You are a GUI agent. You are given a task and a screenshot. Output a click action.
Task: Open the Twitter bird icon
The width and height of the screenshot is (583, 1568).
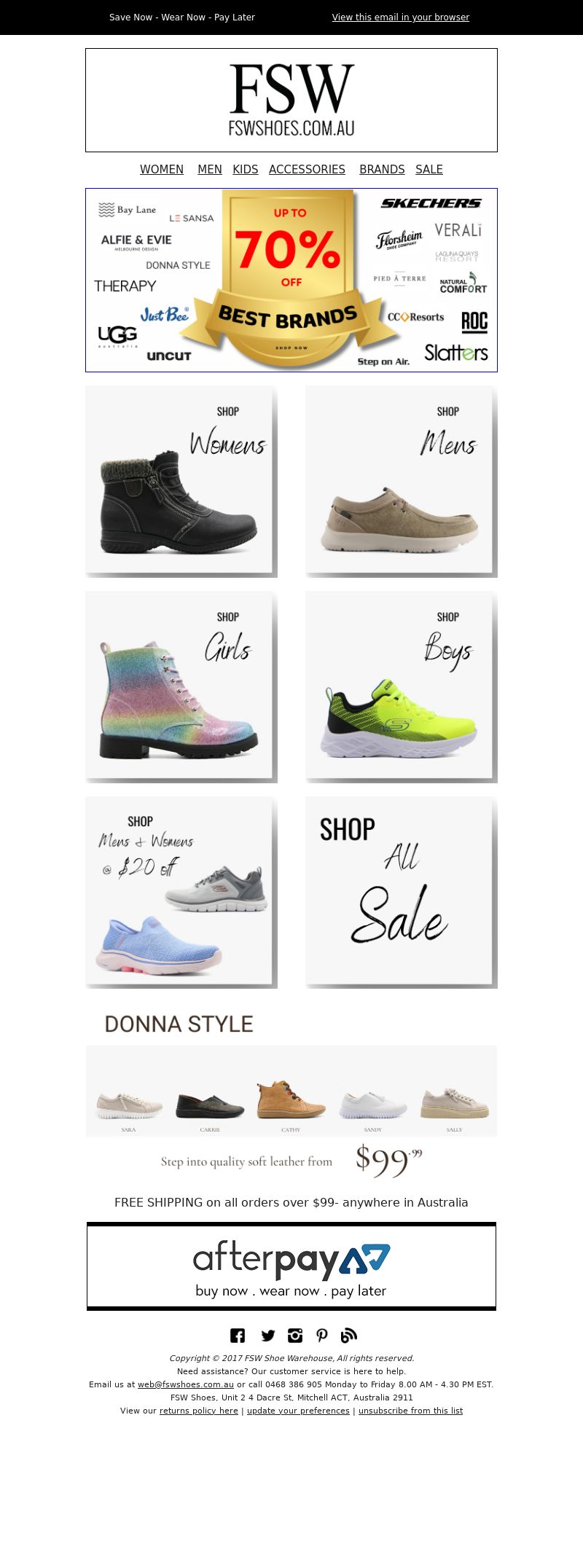(x=267, y=1335)
